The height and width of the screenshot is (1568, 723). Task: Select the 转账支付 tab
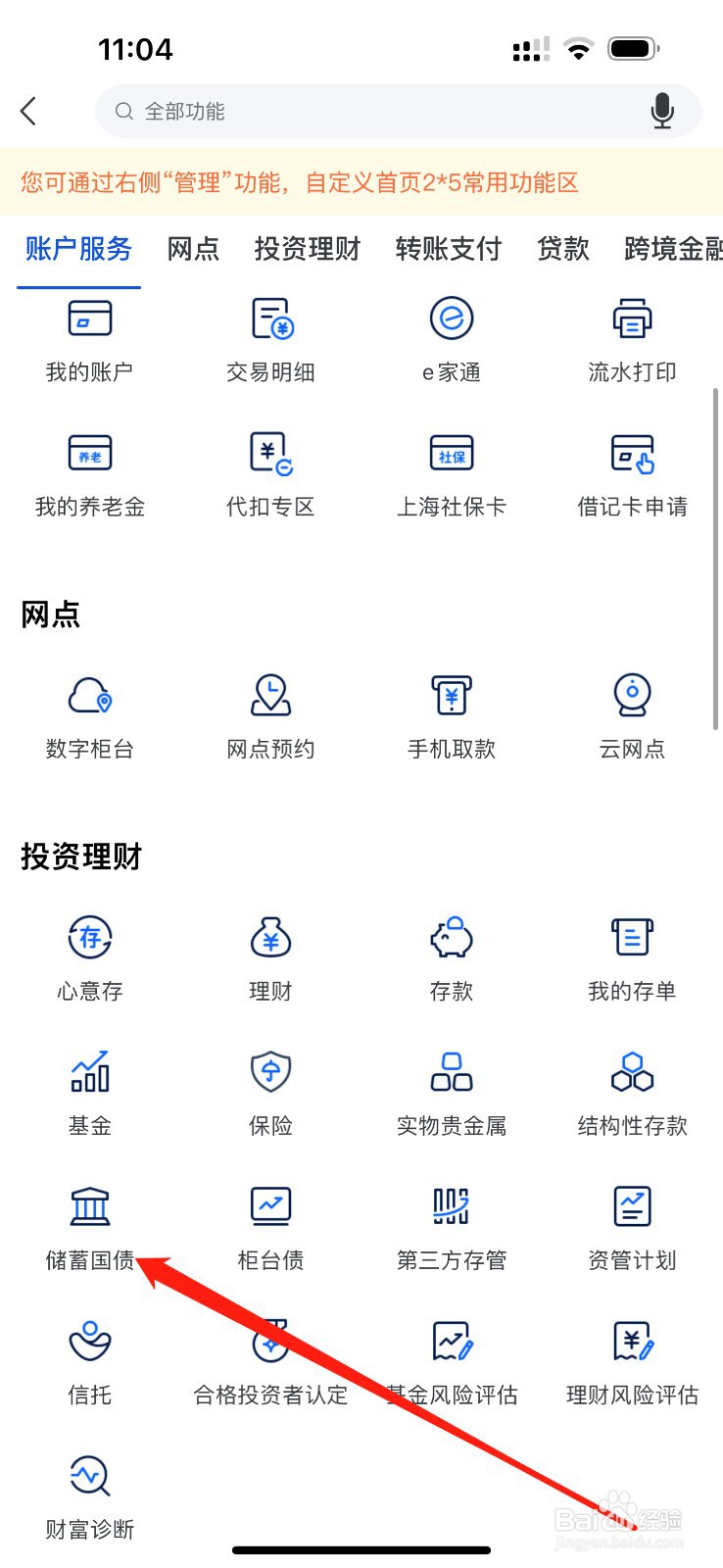click(449, 249)
